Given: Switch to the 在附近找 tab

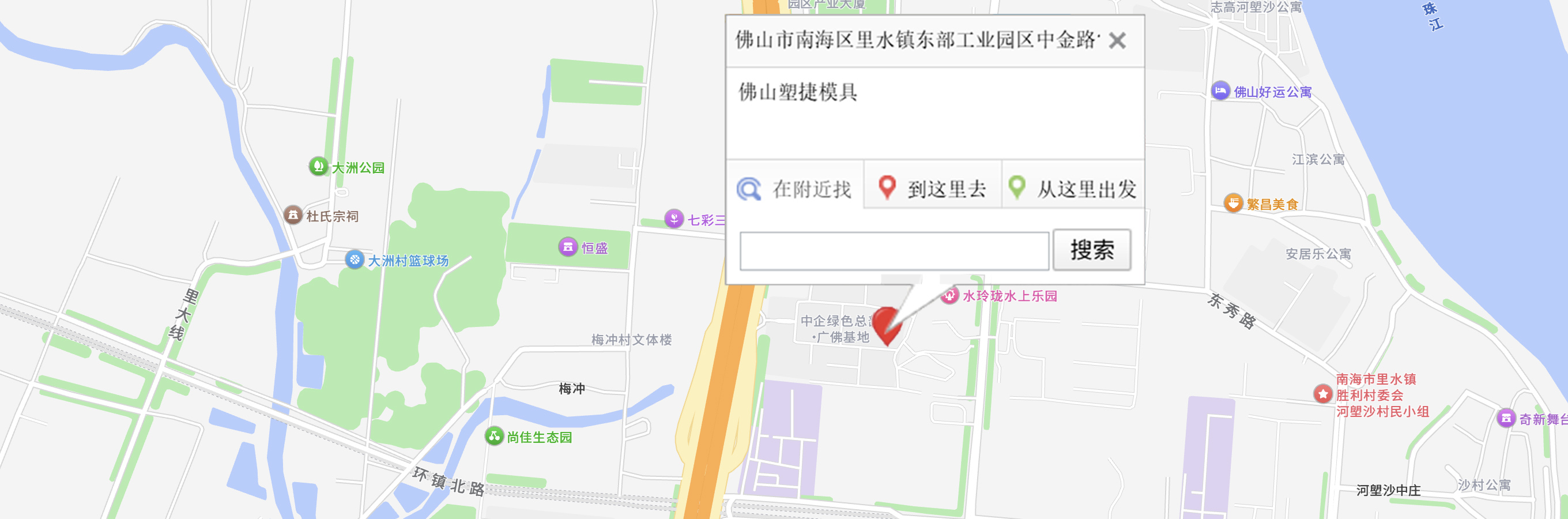Looking at the screenshot, I should click(x=796, y=189).
